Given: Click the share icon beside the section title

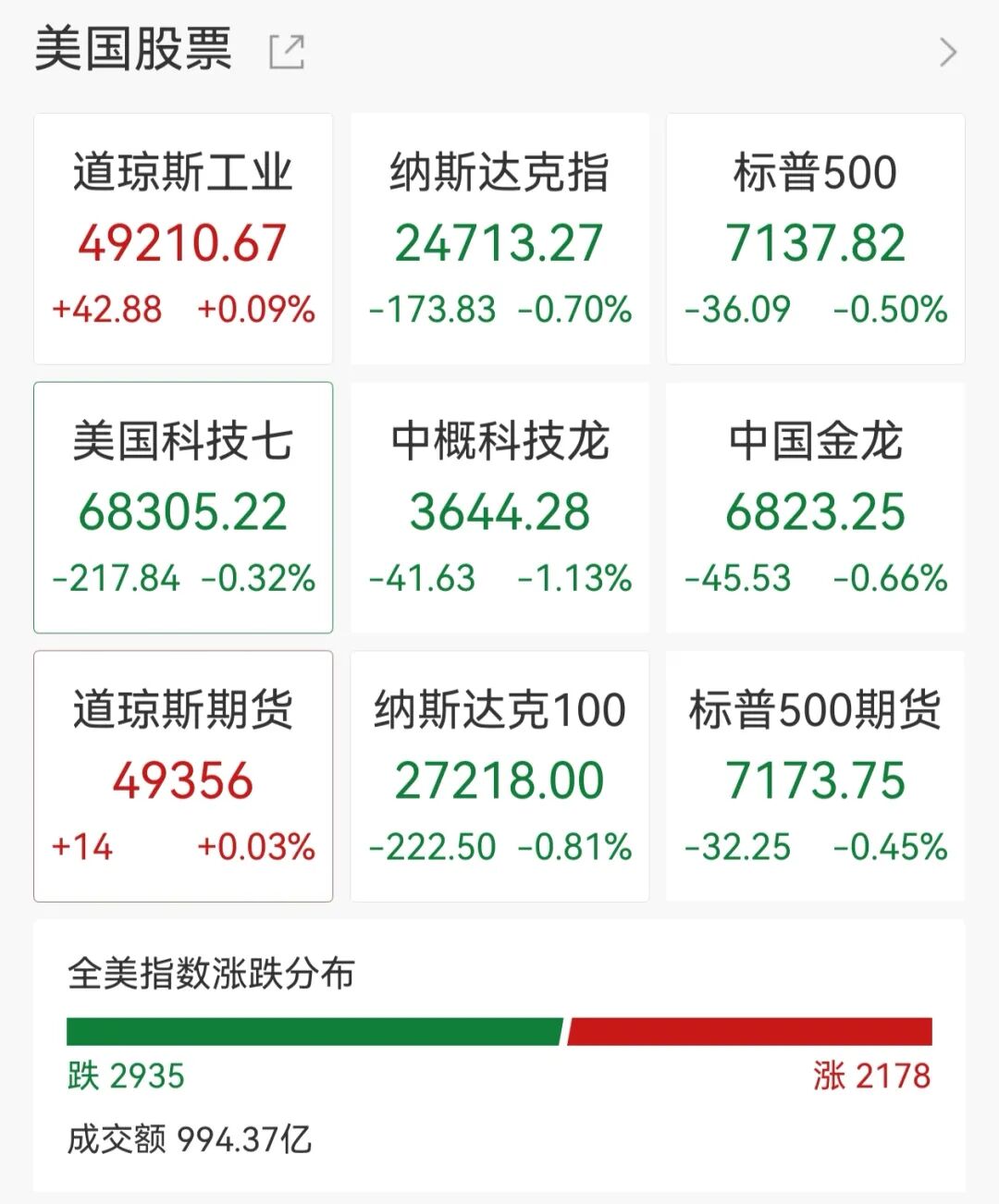Looking at the screenshot, I should [288, 53].
